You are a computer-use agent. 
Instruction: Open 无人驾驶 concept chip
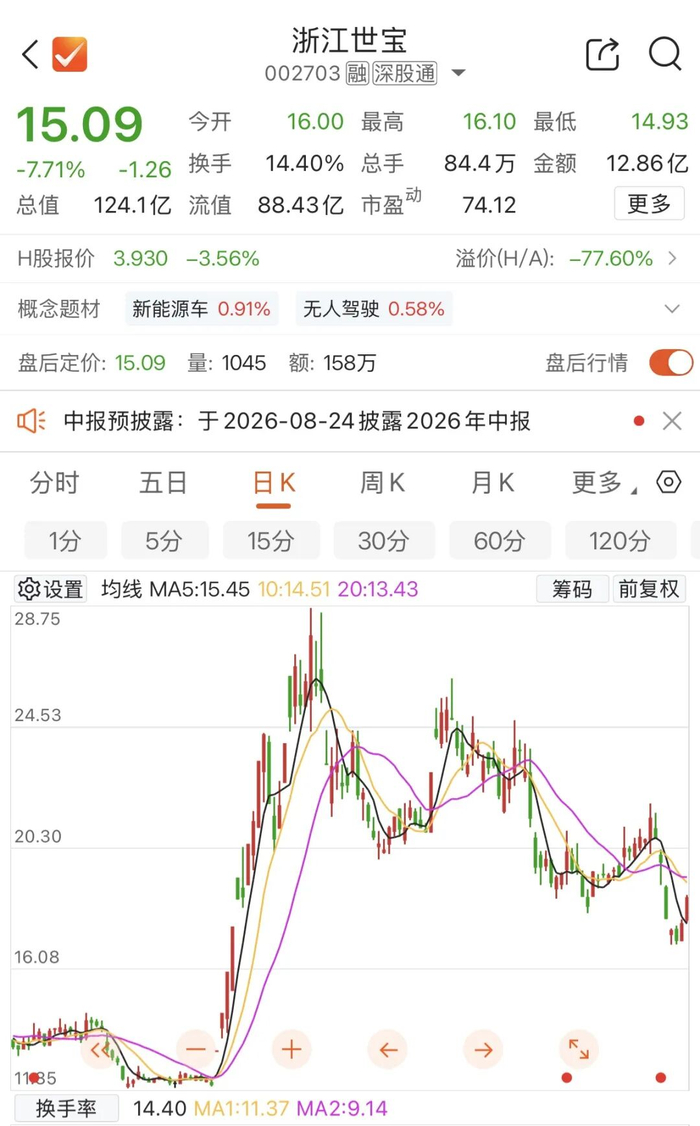(373, 309)
